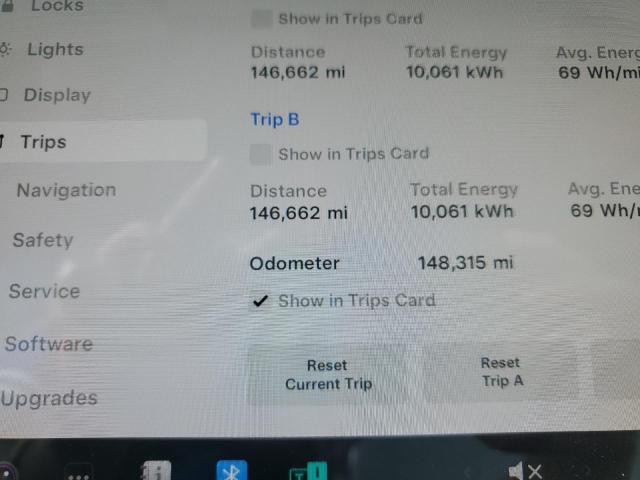Go to the Software section
This screenshot has width=640, height=480.
(49, 344)
